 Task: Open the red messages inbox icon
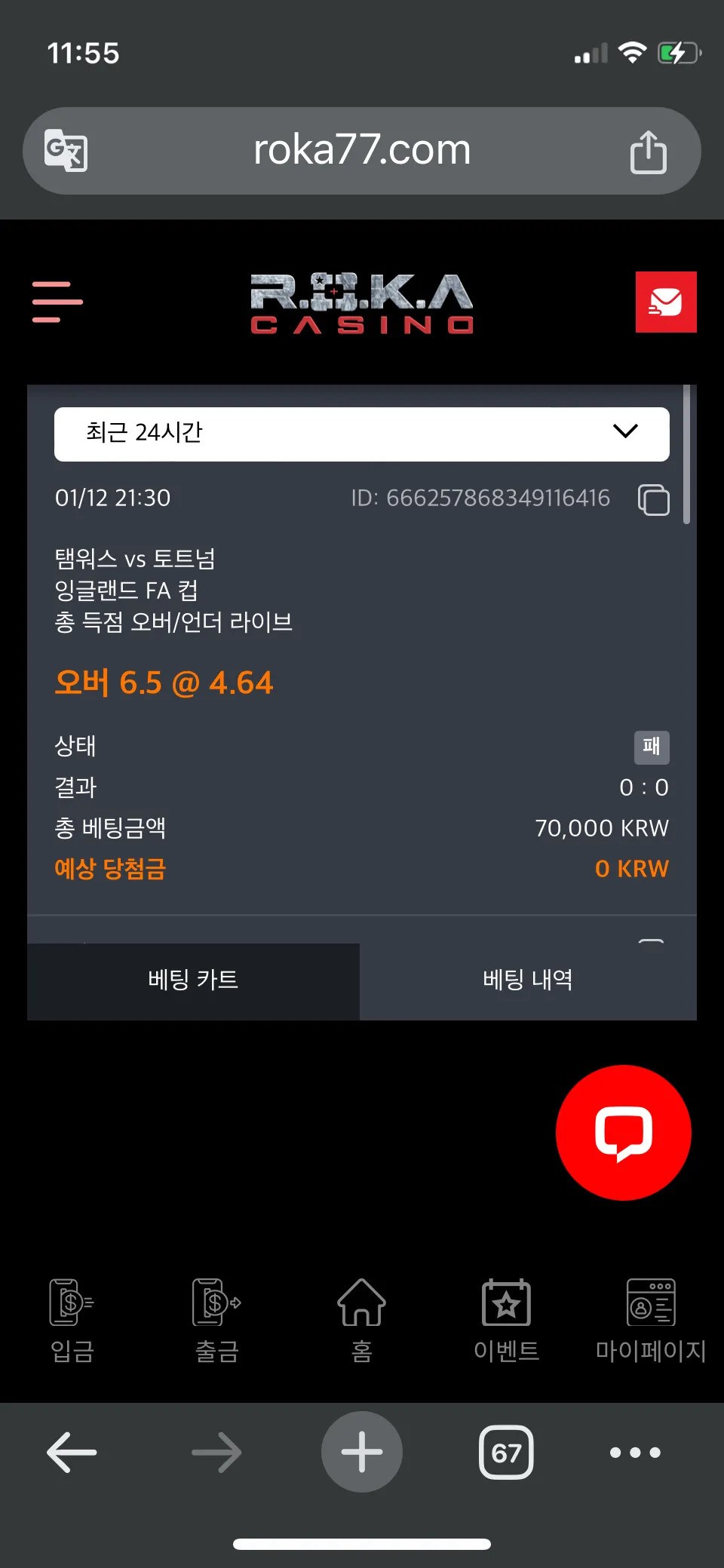pos(665,302)
